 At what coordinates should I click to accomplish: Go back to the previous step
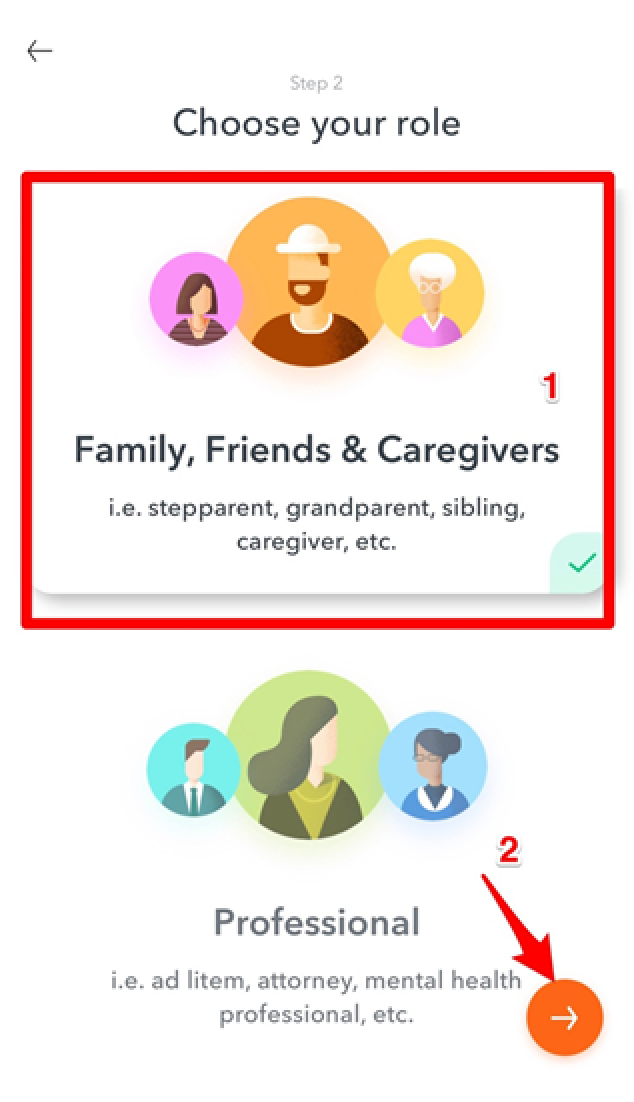40,51
